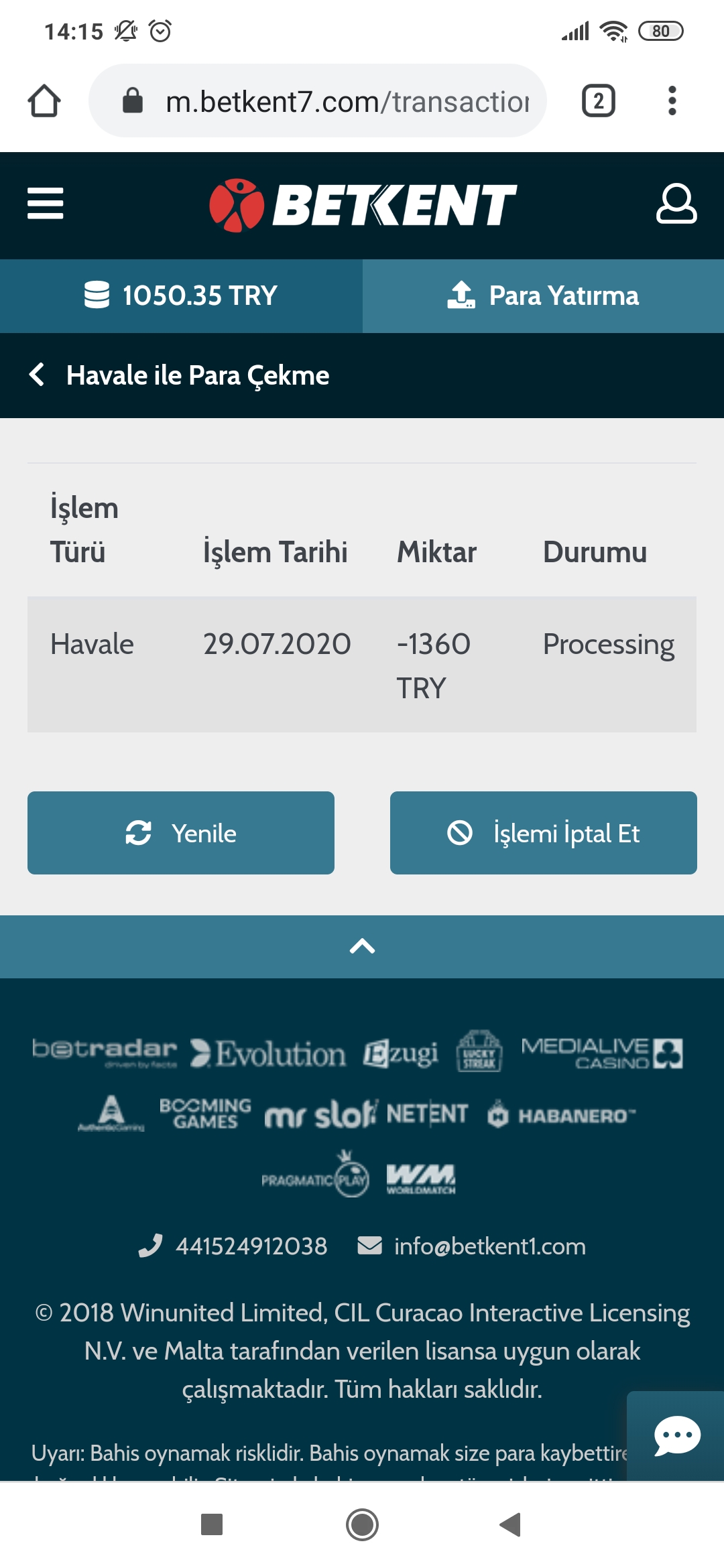Tap the 1050.35 TRY balance tab

[181, 296]
